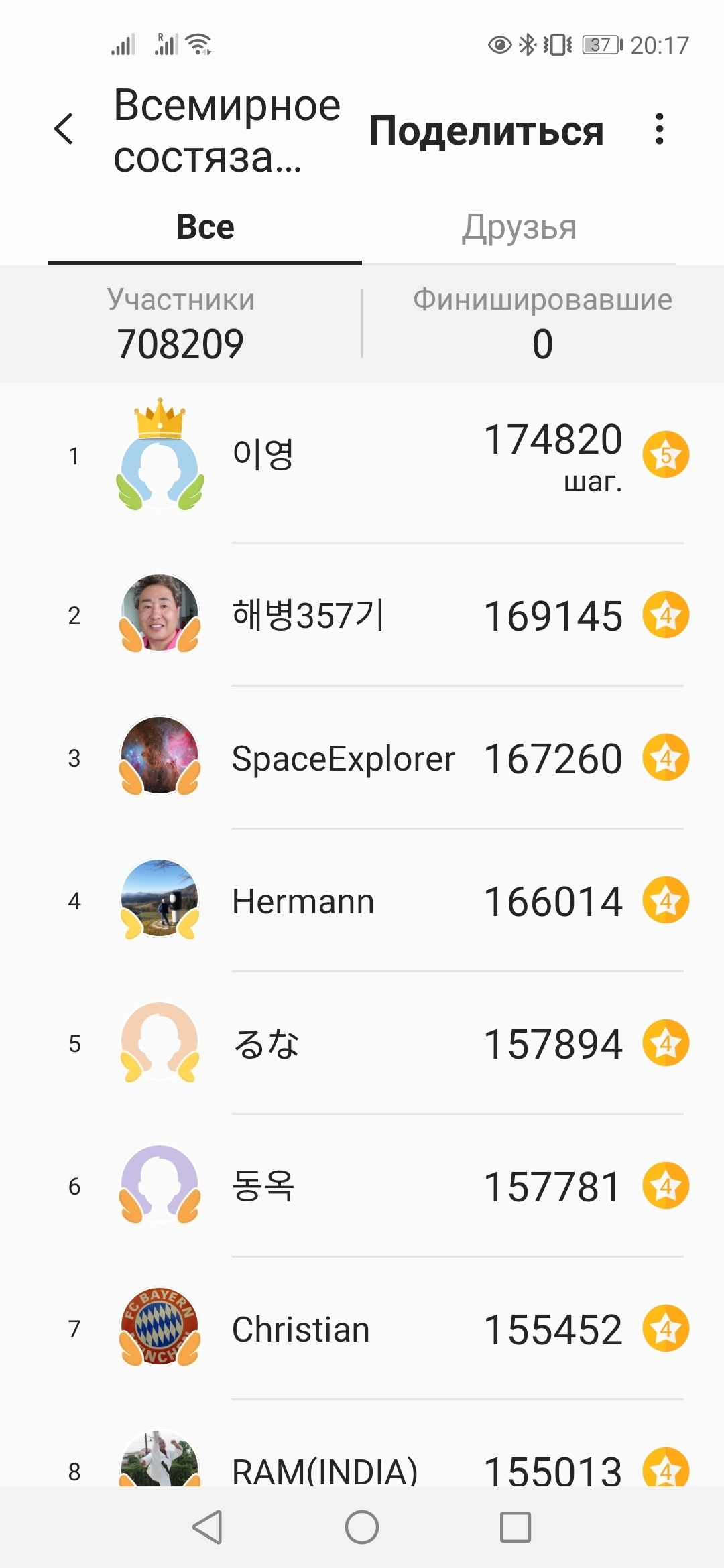Select the Все tab
Screen dimensions: 724x1568
205,228
